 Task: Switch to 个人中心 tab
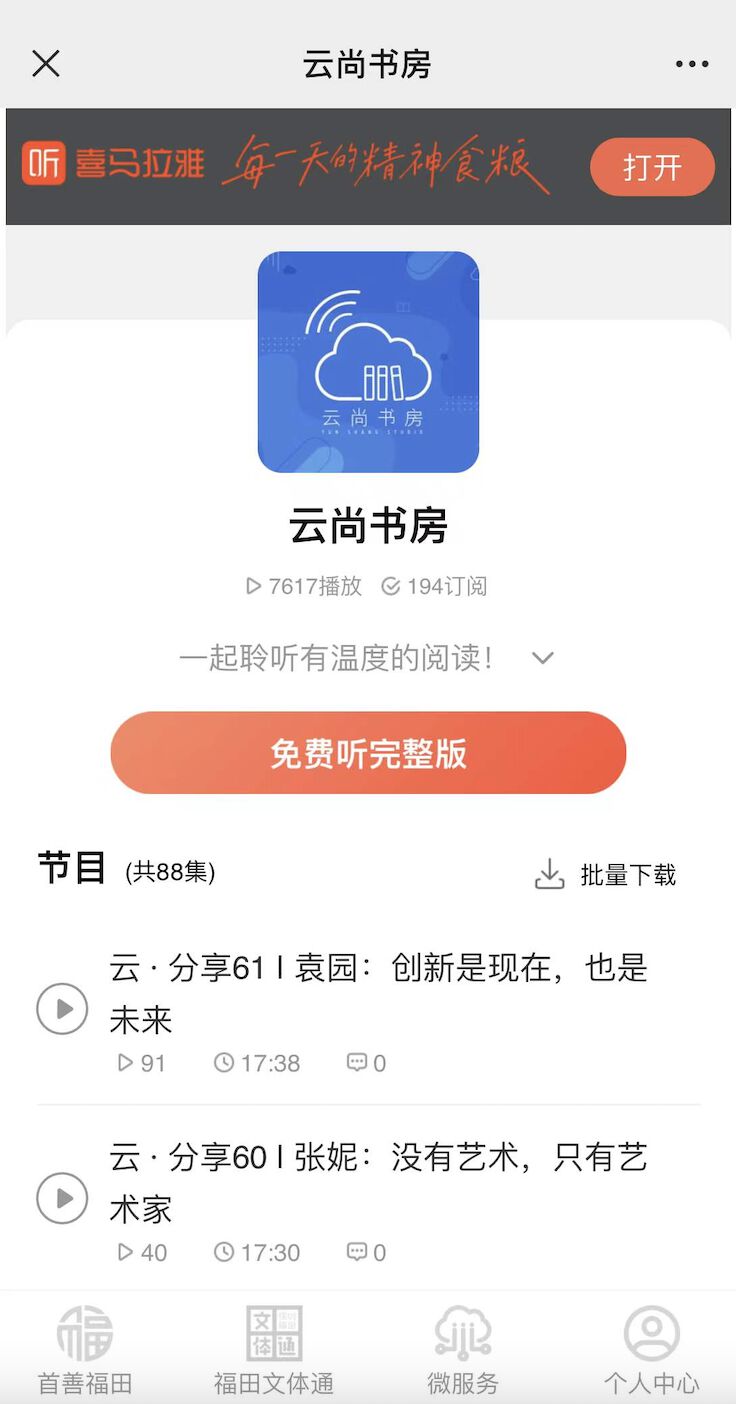652,1350
